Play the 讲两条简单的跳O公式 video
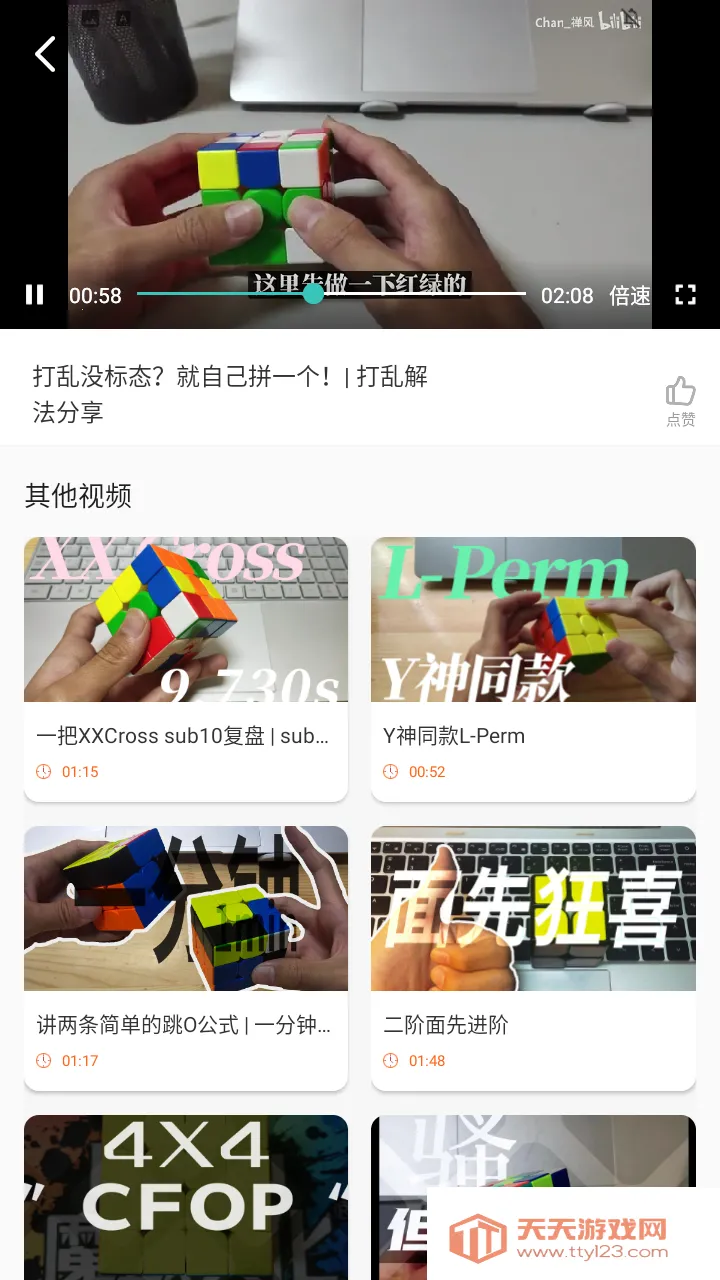 point(186,956)
